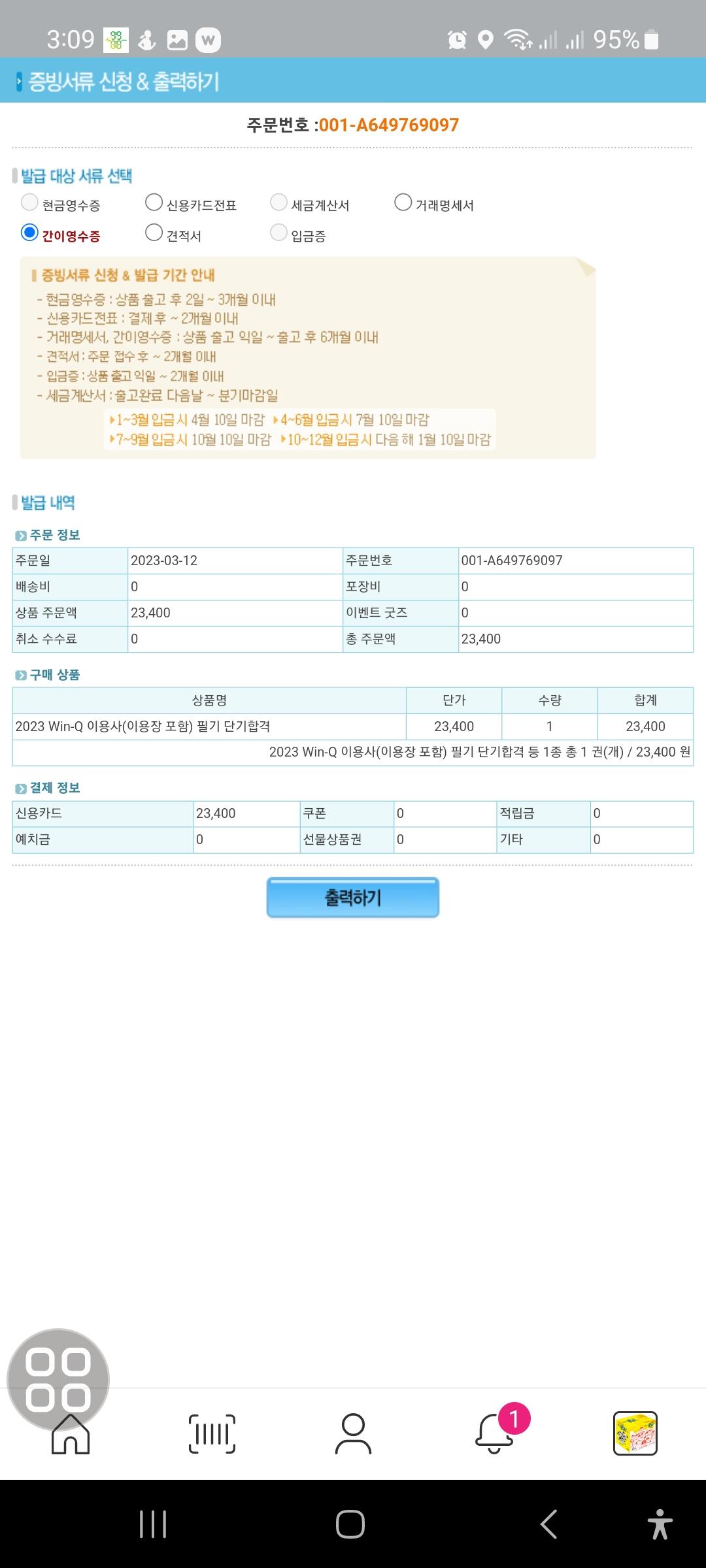The image size is (706, 1568).
Task: Open the recent apps view
Action: (153, 1524)
